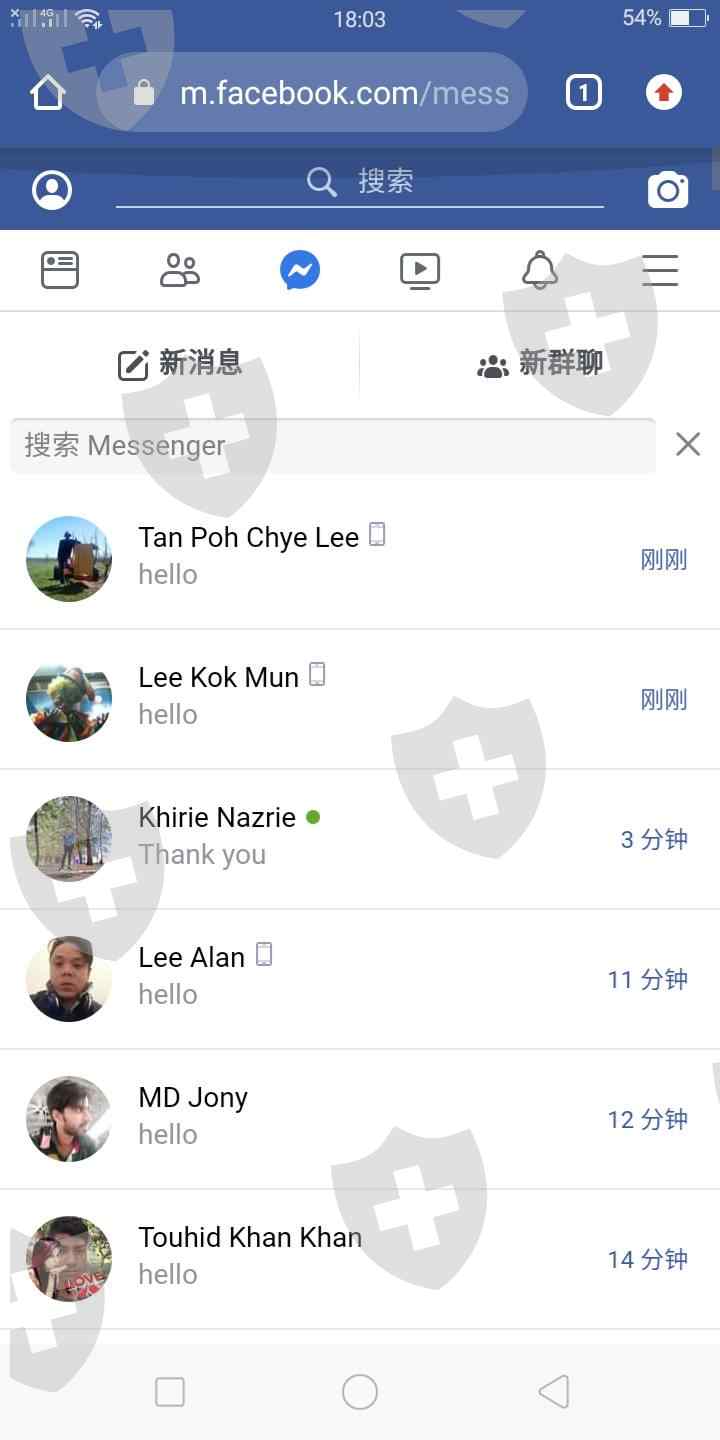Open the hamburger menu
Image resolution: width=720 pixels, height=1440 pixels.
click(x=660, y=270)
